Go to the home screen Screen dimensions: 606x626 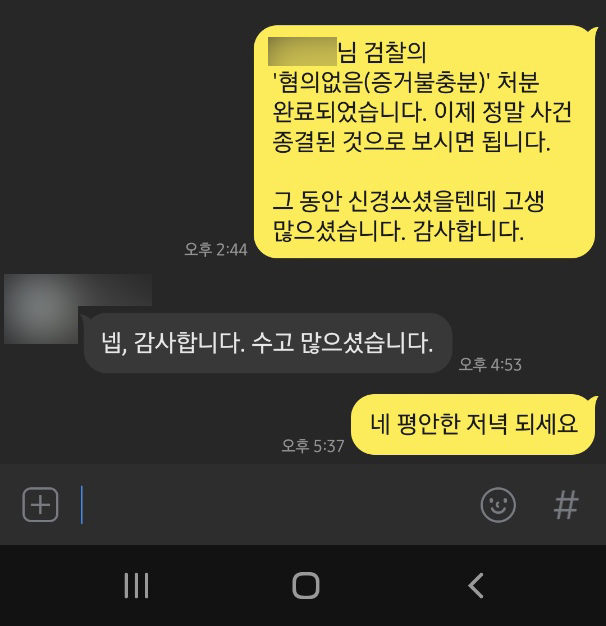(305, 585)
